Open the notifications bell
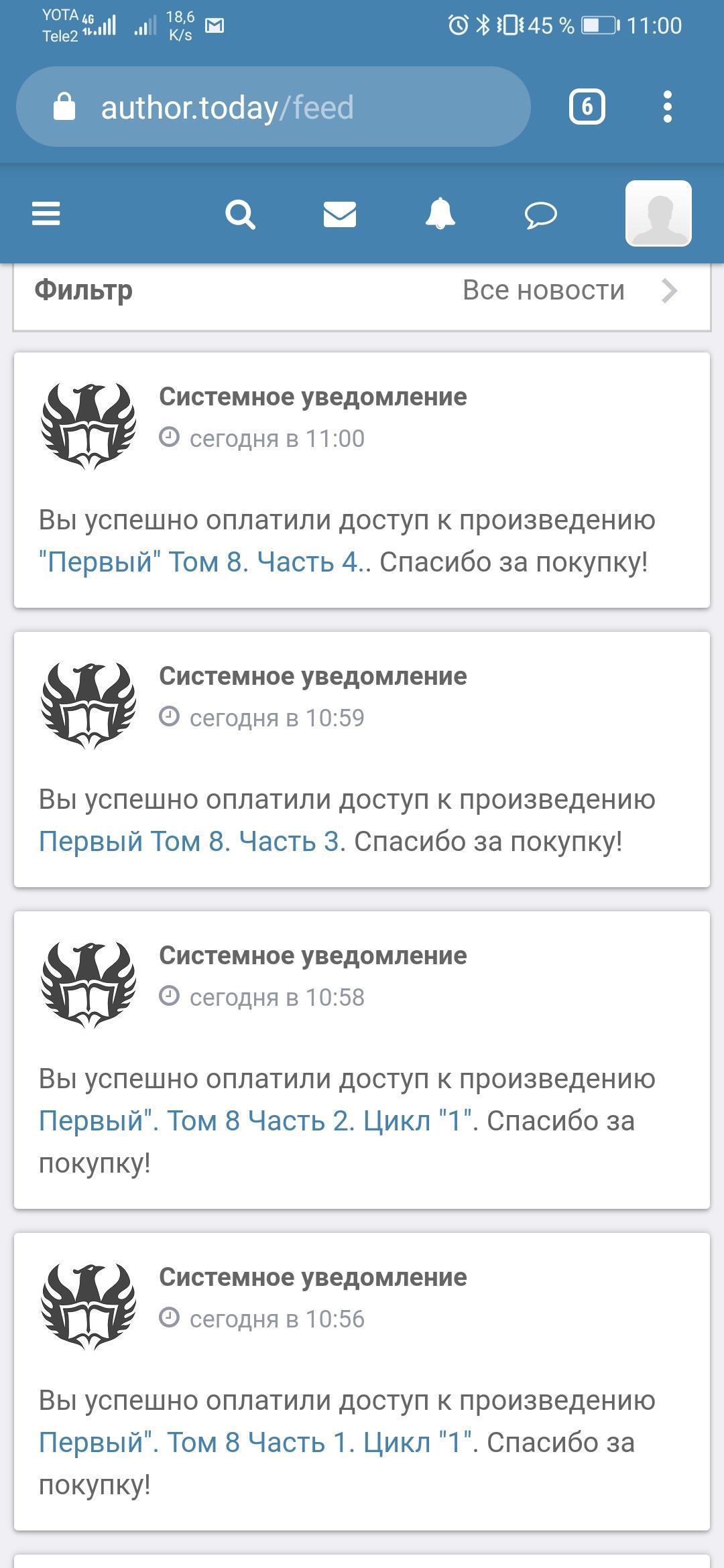 click(x=440, y=214)
